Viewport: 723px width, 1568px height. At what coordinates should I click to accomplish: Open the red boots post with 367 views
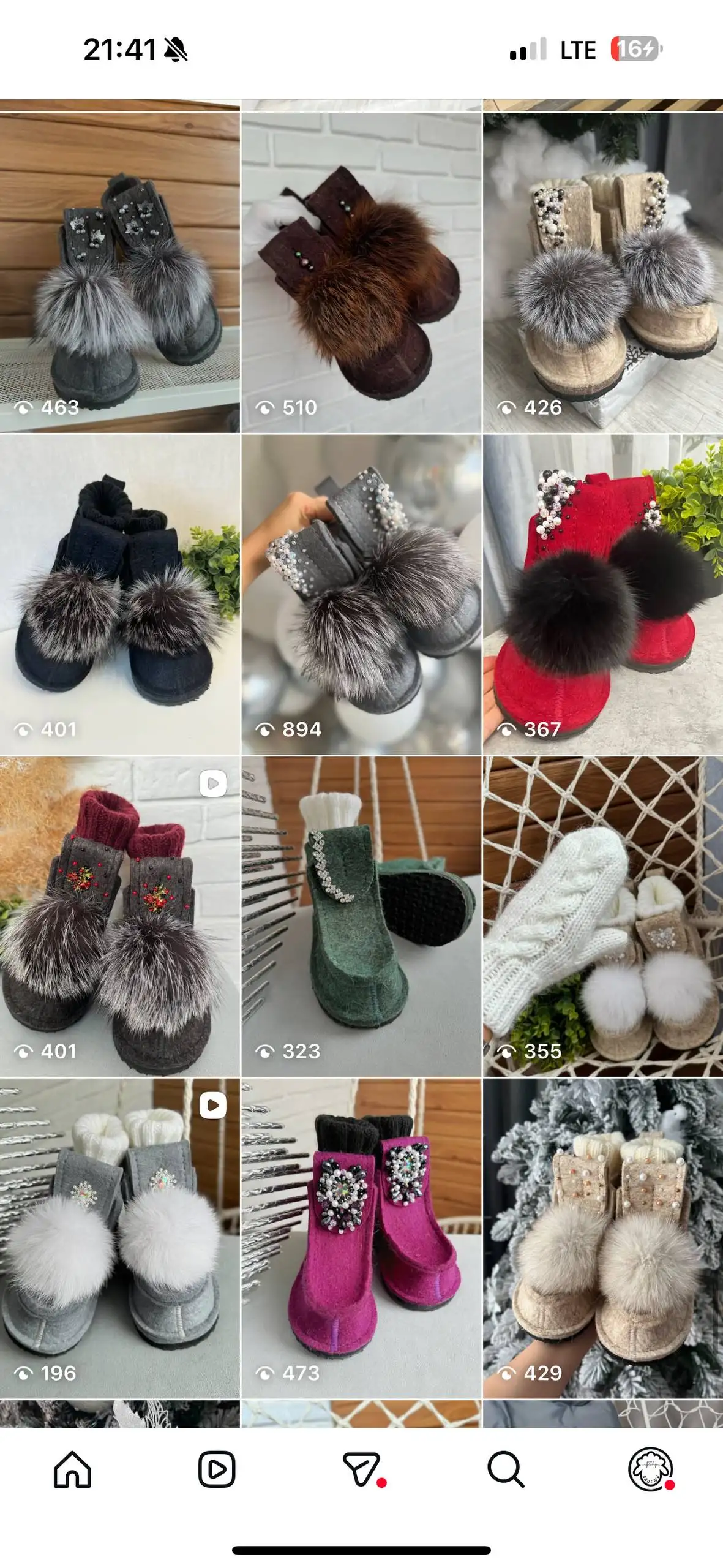pos(603,594)
